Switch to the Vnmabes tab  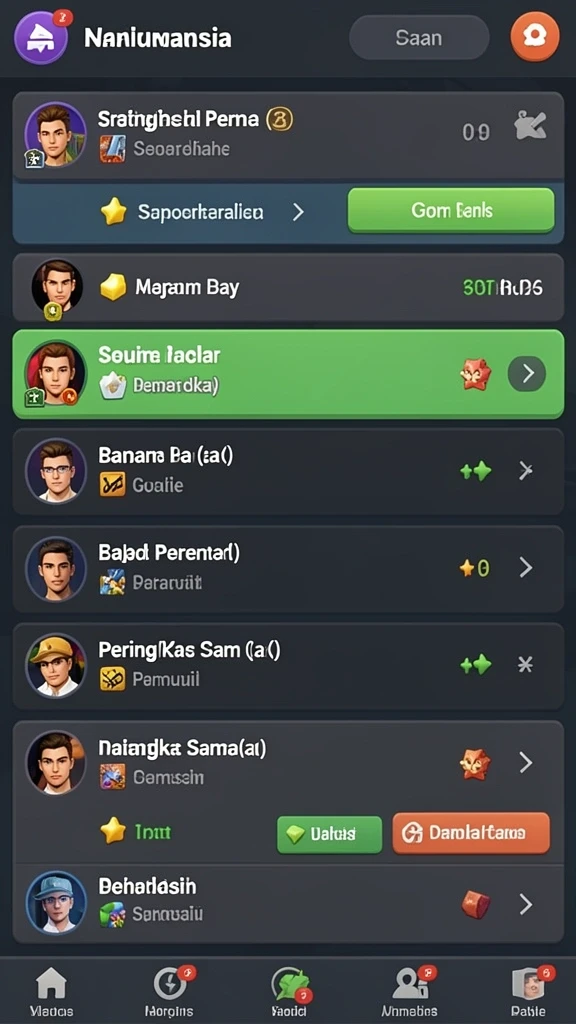click(x=409, y=991)
